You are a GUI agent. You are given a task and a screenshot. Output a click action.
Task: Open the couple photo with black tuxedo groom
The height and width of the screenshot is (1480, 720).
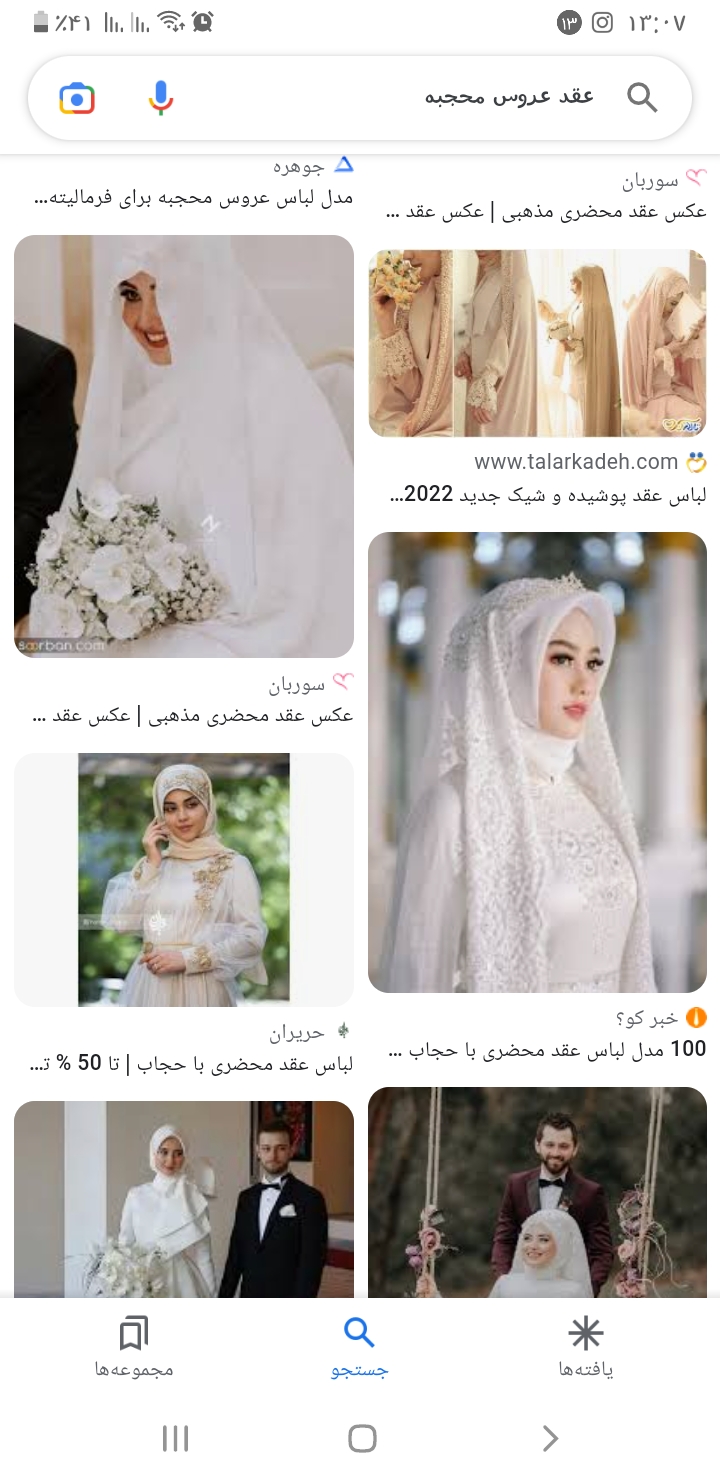[x=184, y=1199]
